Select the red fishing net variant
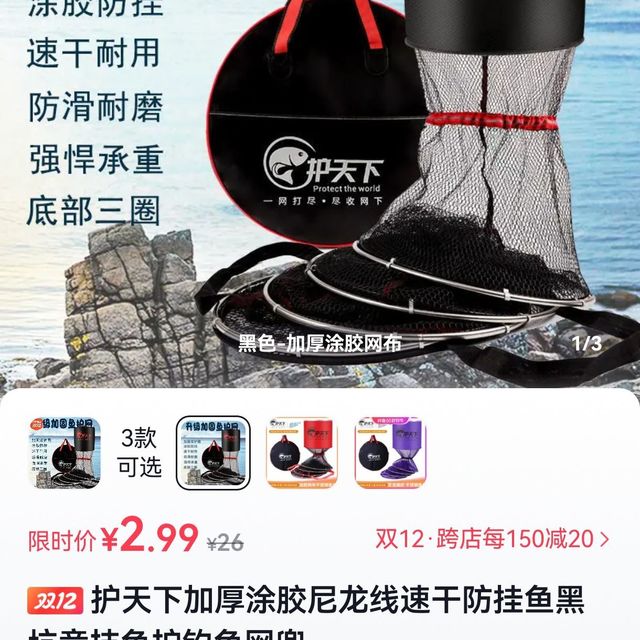The height and width of the screenshot is (640, 640). coord(301,453)
